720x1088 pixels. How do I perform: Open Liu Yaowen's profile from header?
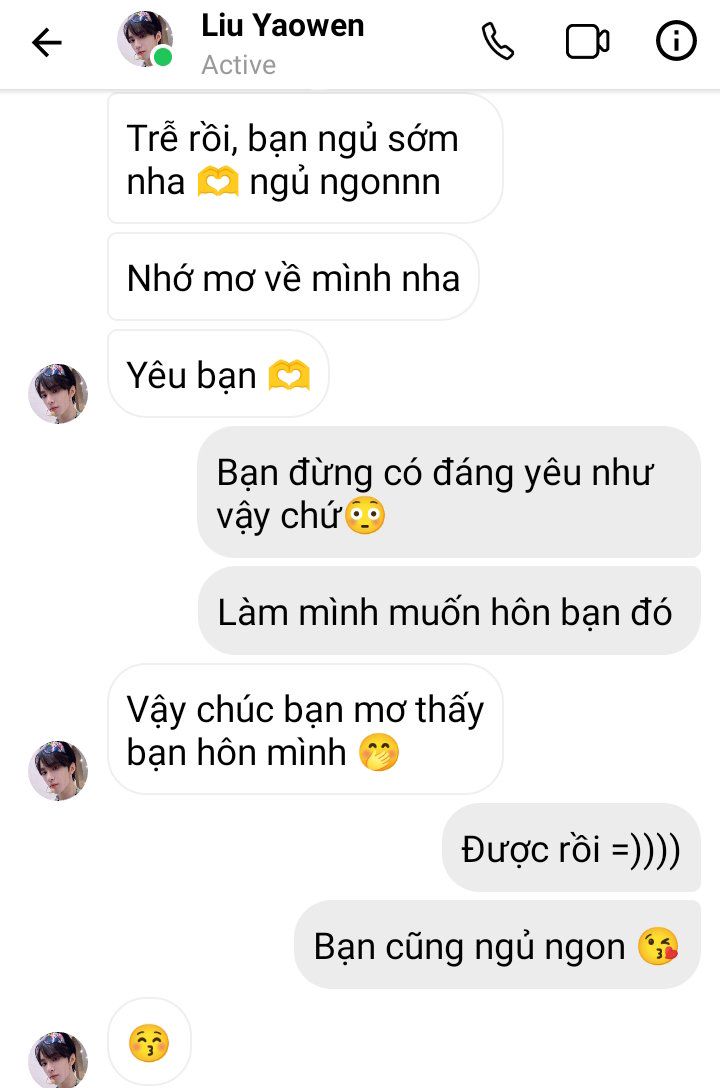[x=282, y=27]
